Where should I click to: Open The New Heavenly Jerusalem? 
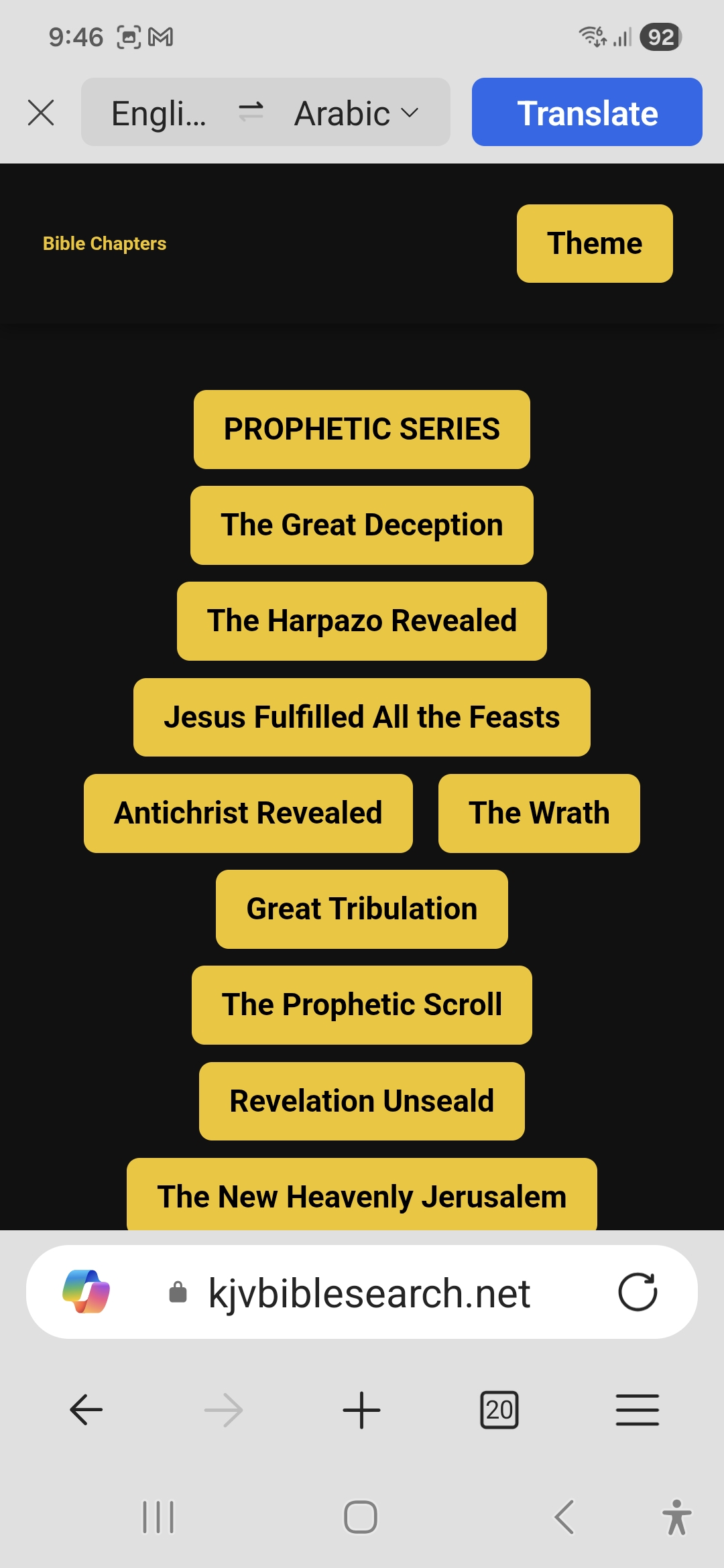coord(362,1196)
